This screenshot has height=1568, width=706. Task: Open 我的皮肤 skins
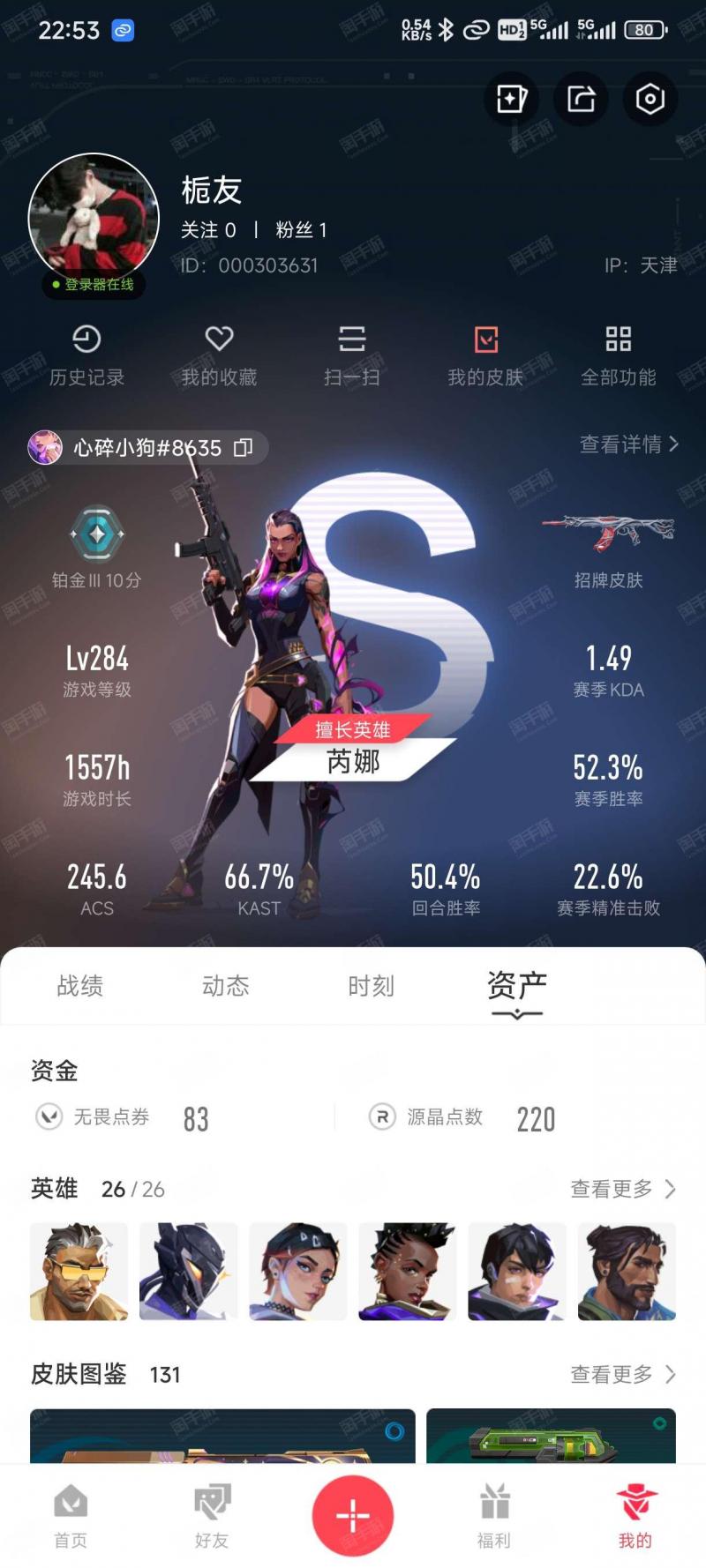tap(485, 355)
